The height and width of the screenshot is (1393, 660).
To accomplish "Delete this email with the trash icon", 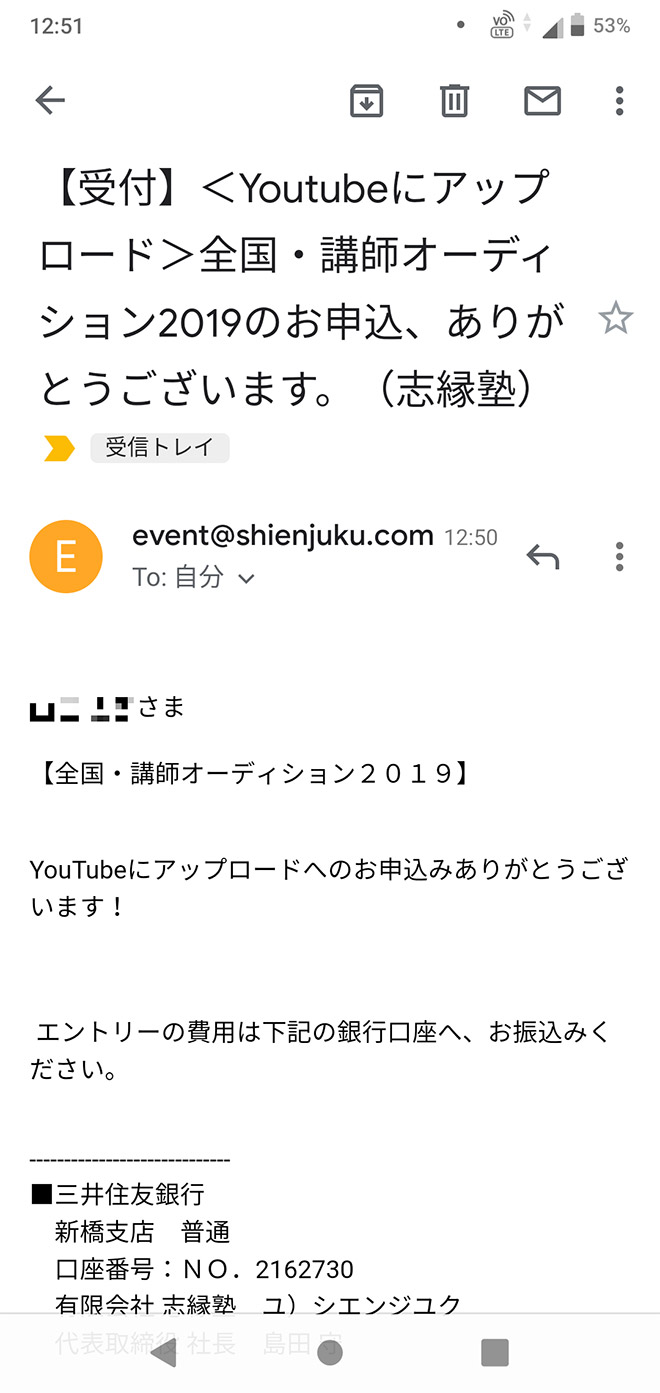I will tap(454, 100).
